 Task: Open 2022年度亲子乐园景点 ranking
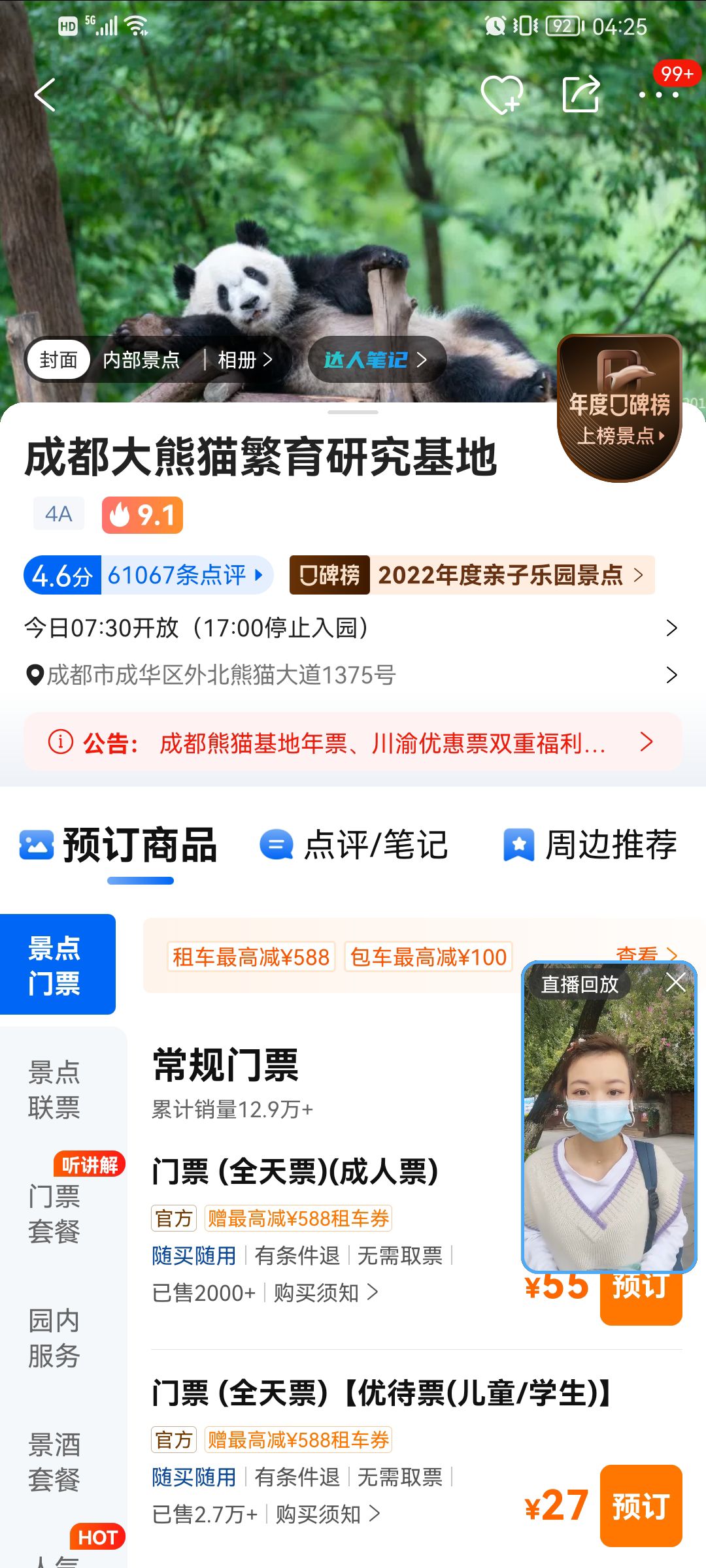coord(499,576)
